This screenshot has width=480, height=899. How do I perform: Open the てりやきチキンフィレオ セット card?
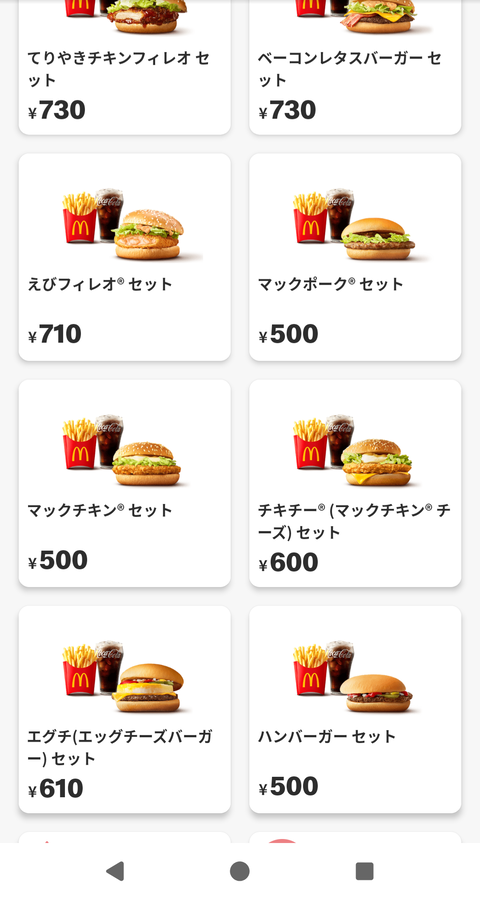(124, 67)
